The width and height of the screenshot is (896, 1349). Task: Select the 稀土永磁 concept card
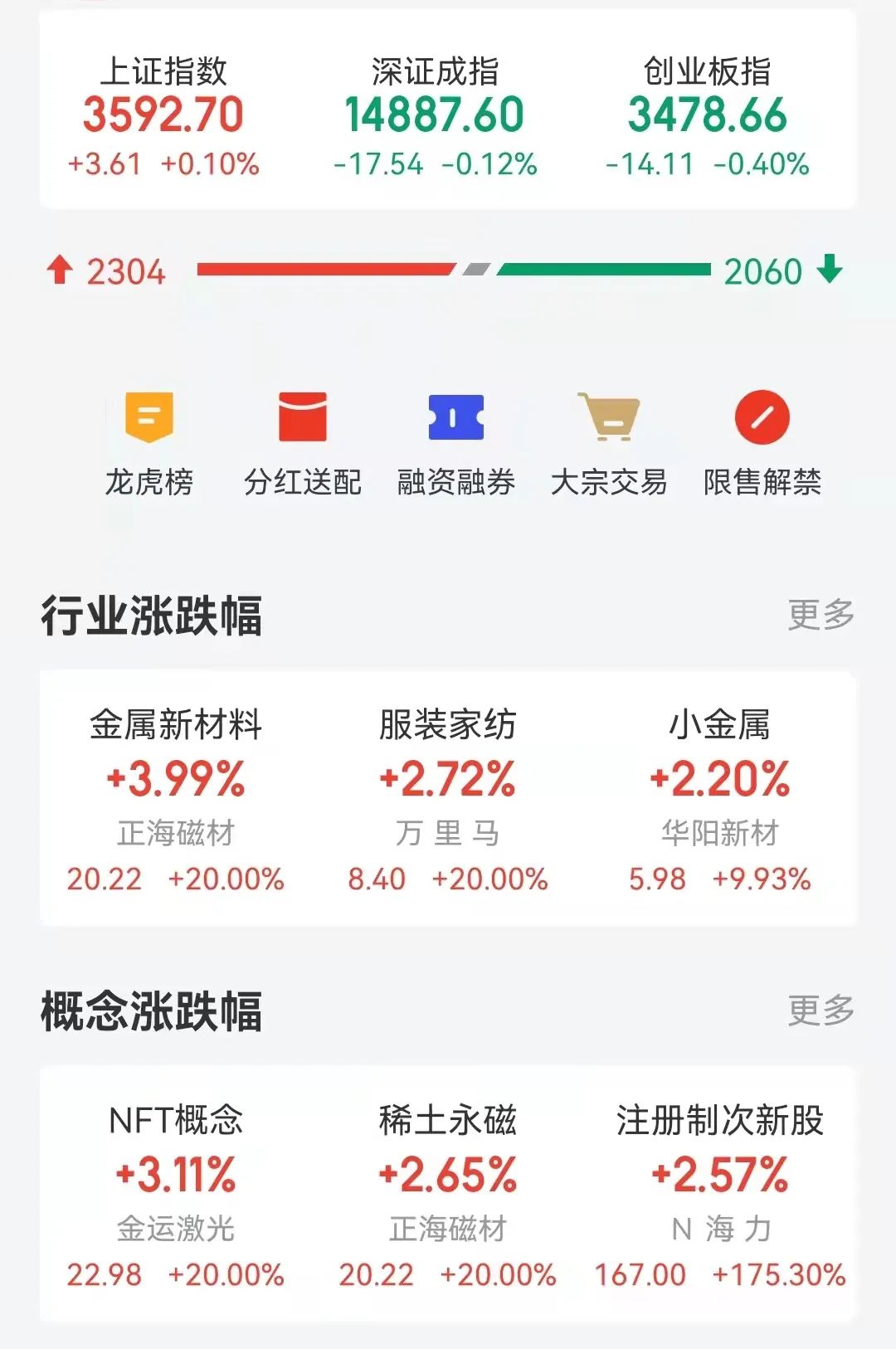[448, 1196]
